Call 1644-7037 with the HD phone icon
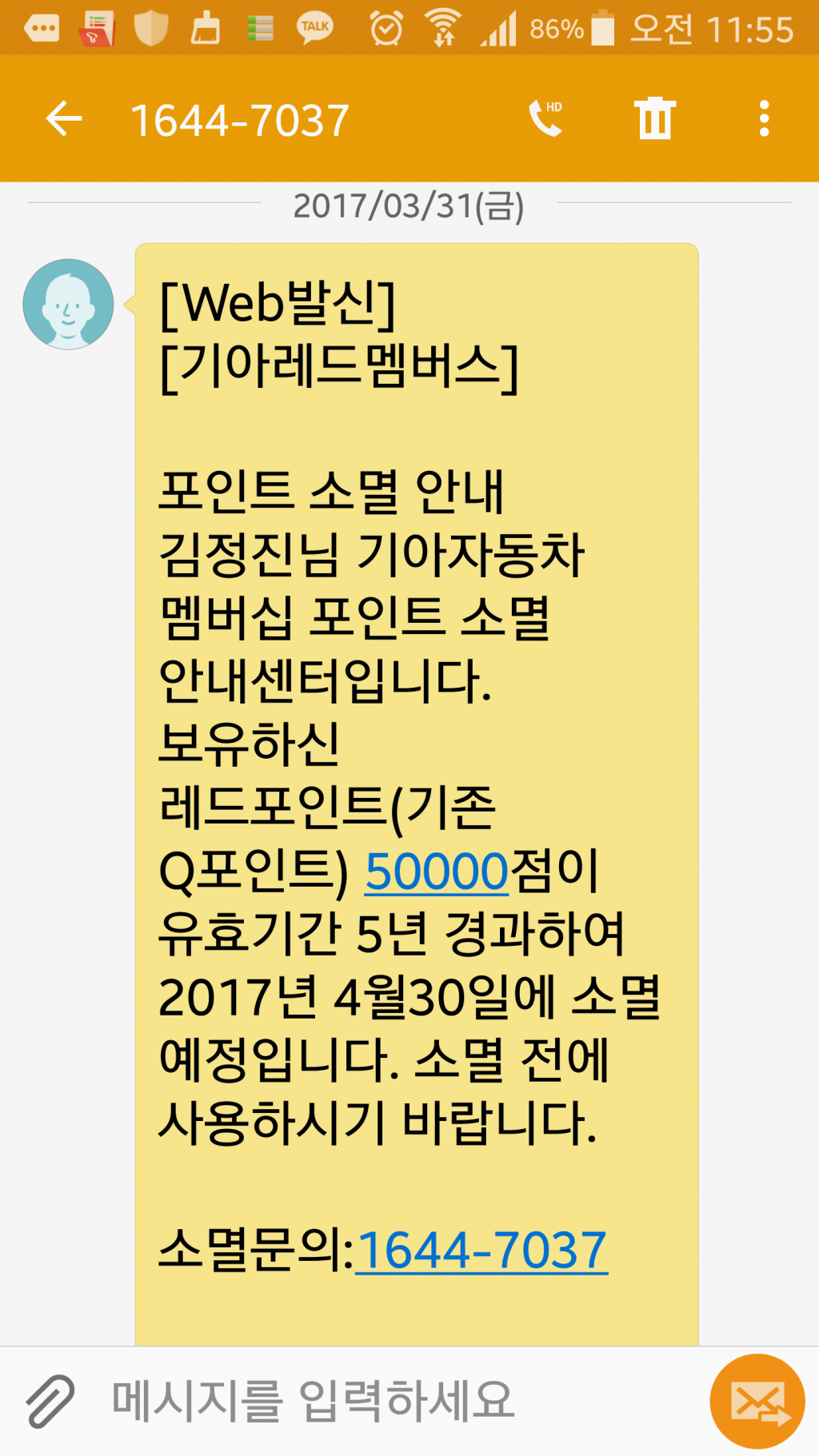 tap(546, 119)
